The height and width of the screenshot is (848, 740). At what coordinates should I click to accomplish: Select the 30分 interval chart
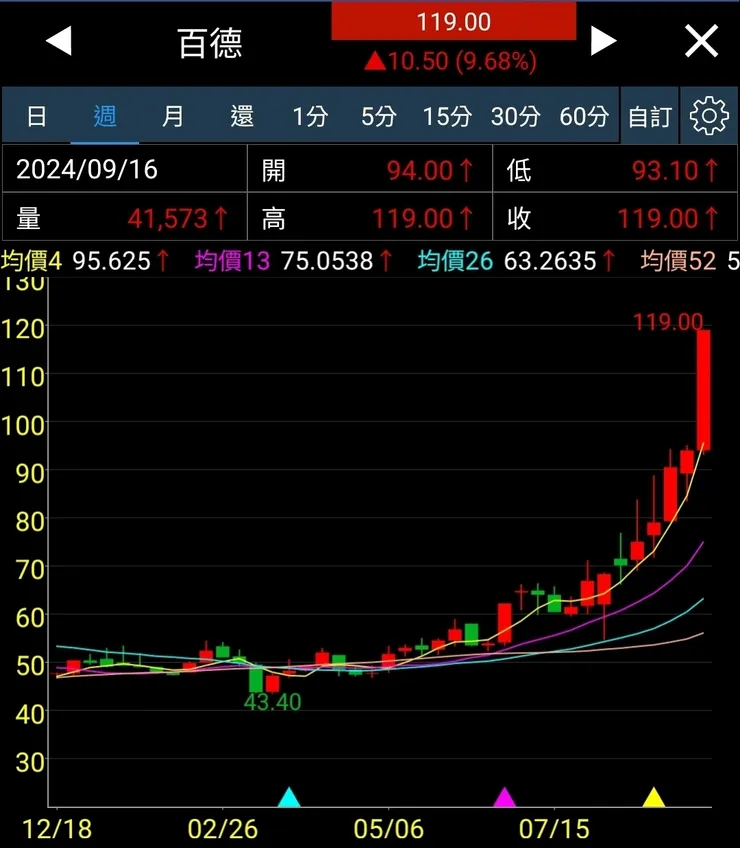pos(515,117)
